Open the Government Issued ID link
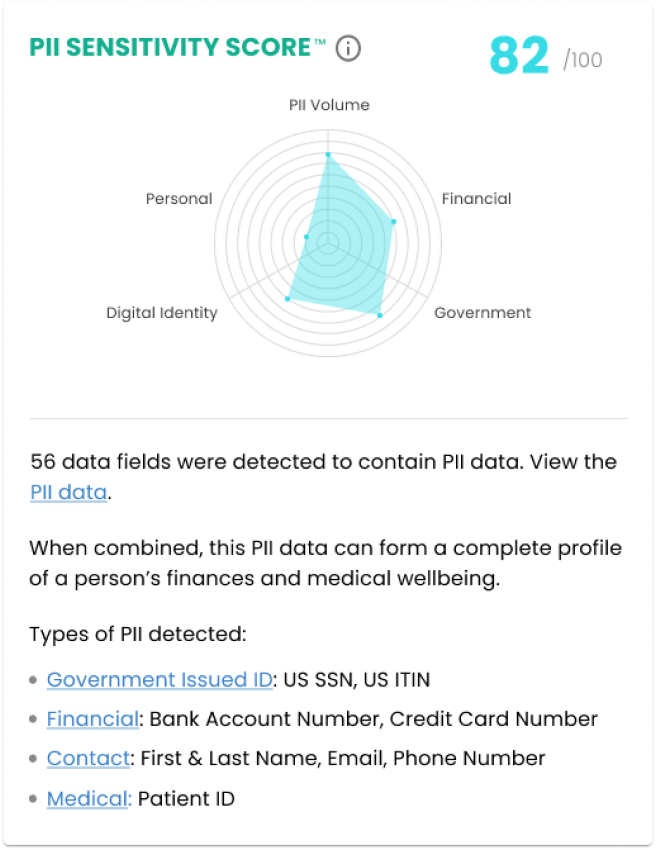The width and height of the screenshot is (656, 850). click(x=160, y=680)
